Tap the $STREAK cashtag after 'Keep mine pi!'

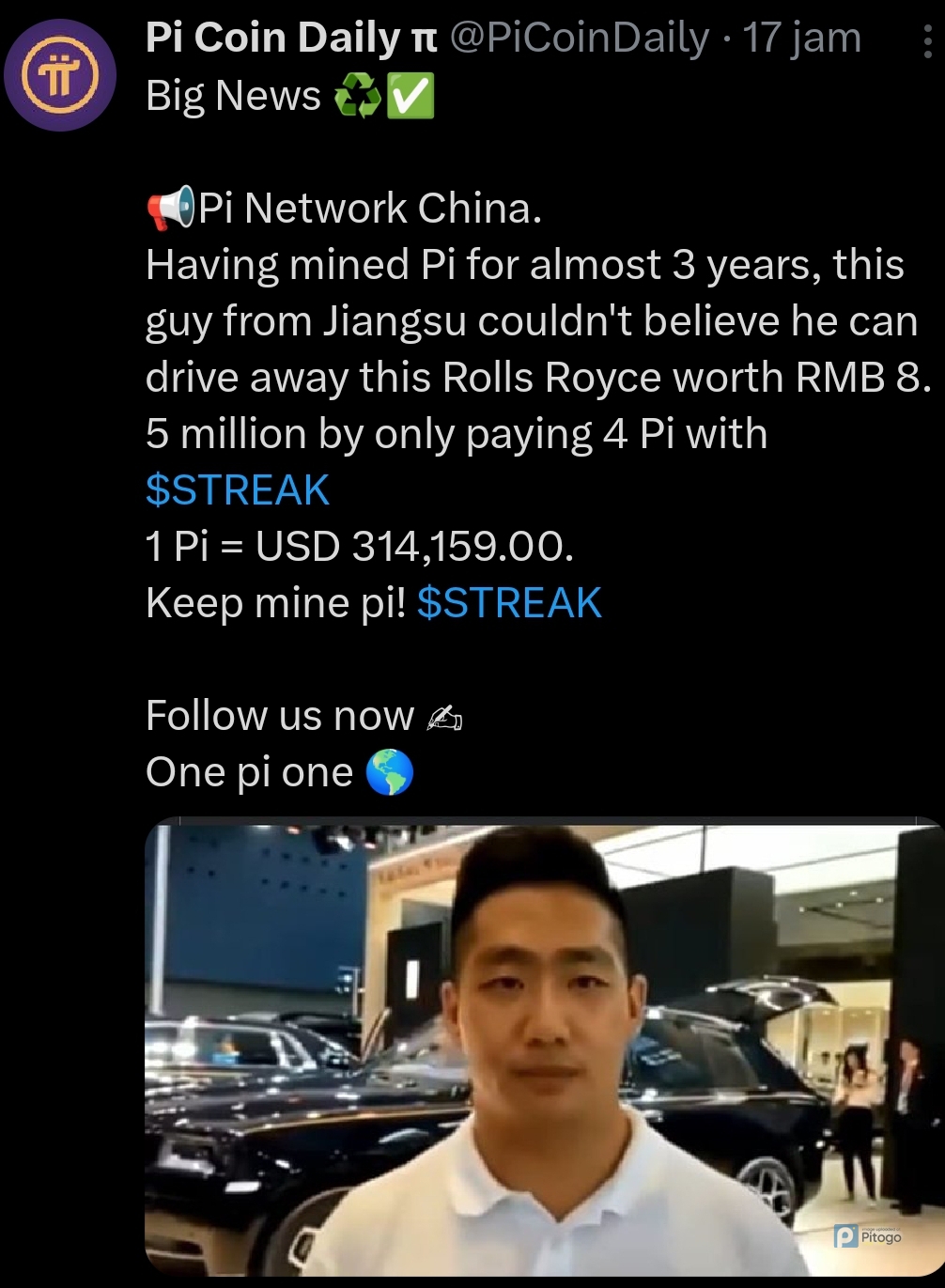click(509, 603)
